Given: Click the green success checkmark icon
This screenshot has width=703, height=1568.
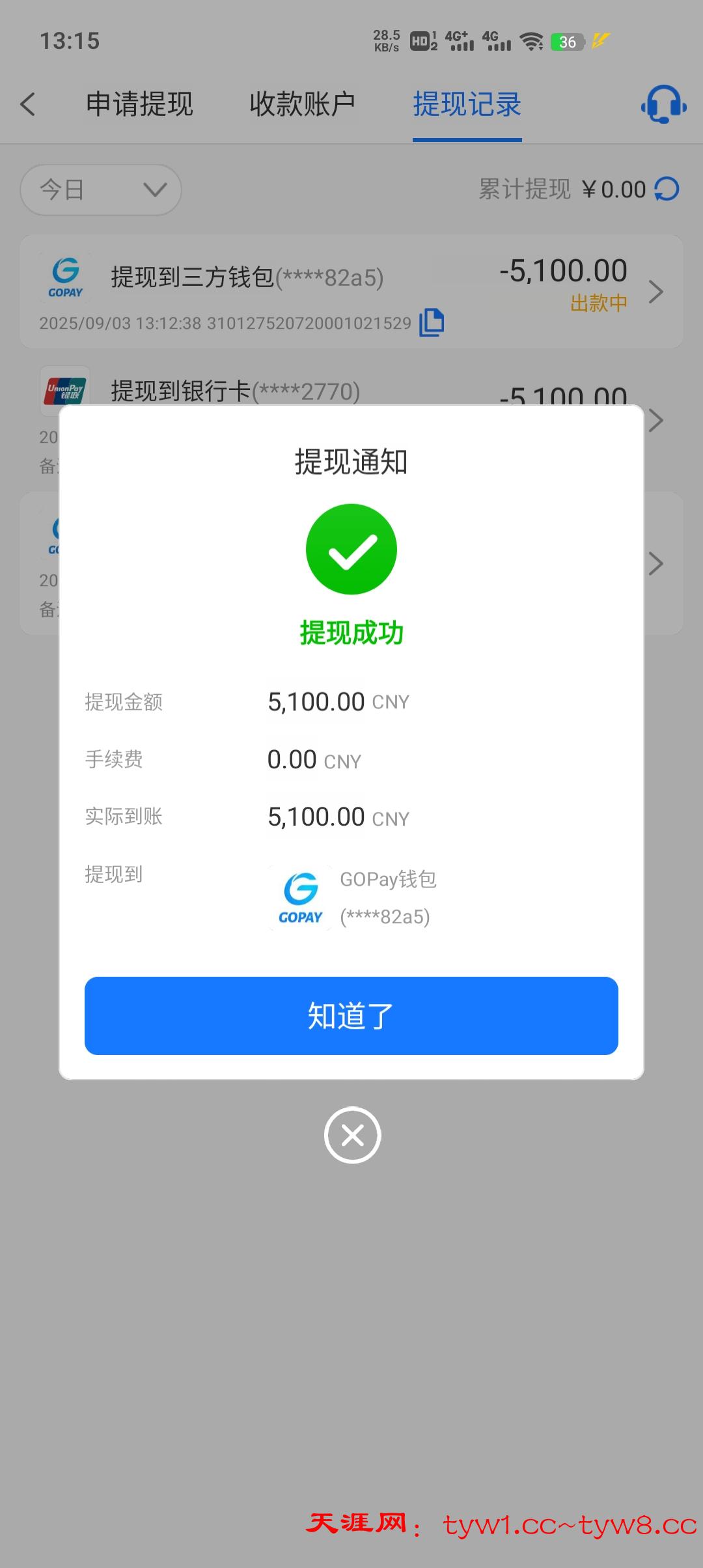Looking at the screenshot, I should pos(351,548).
